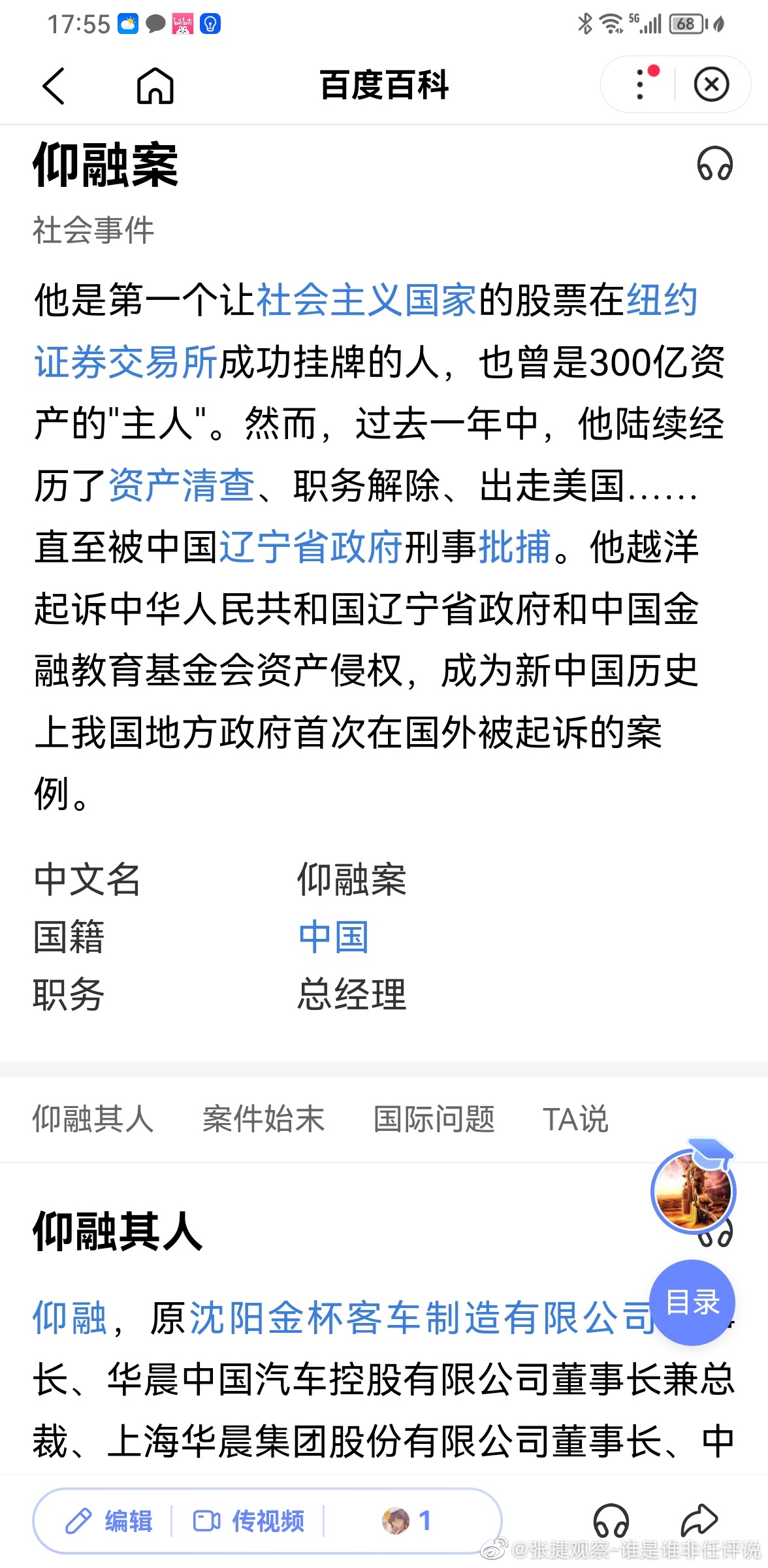
Task: Tap 编辑 to edit this entry
Action: pos(109,1520)
